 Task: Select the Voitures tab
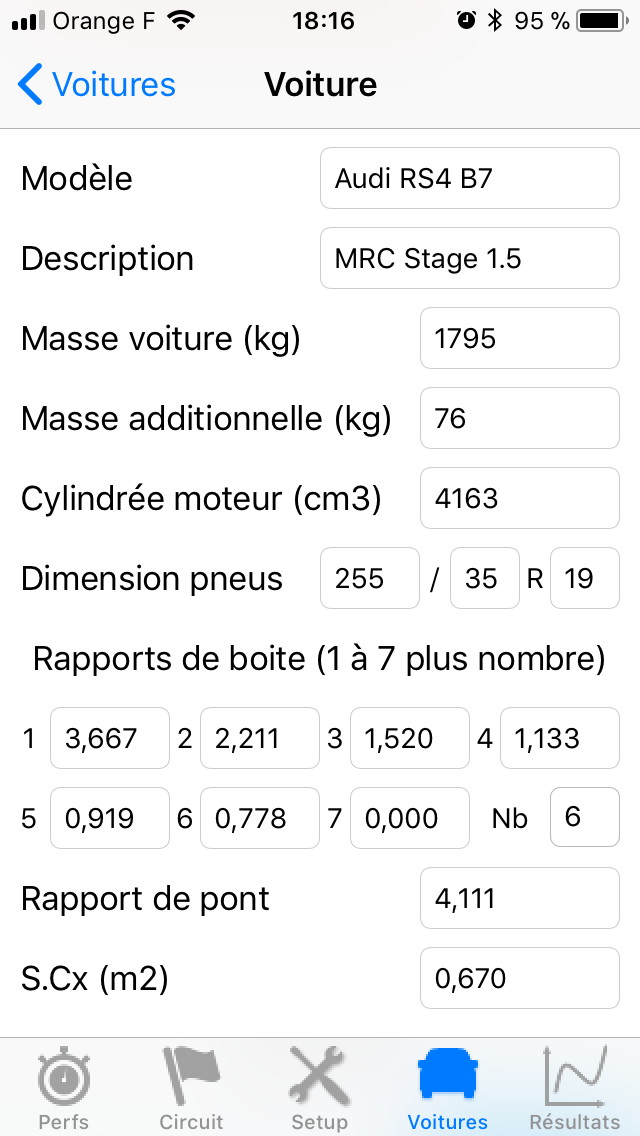pos(448,1088)
